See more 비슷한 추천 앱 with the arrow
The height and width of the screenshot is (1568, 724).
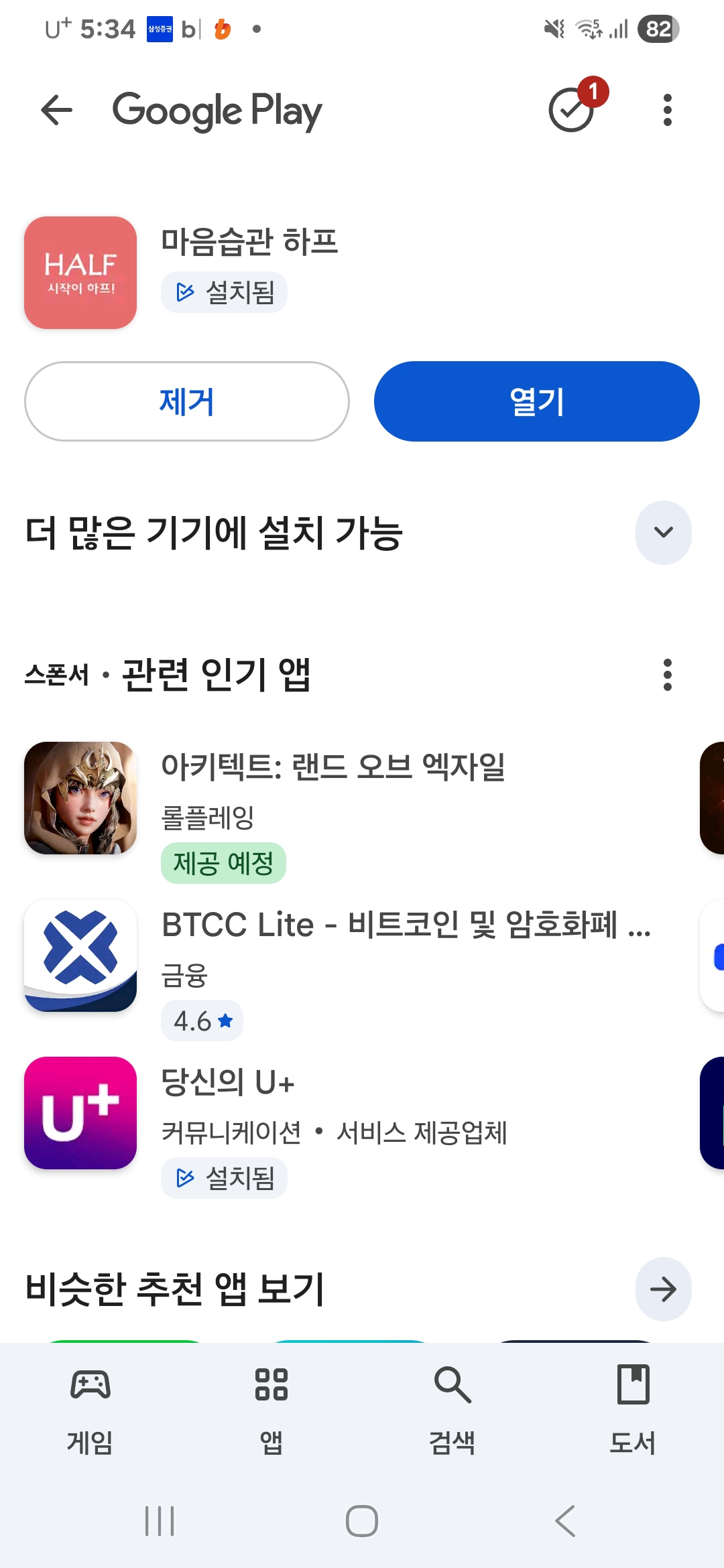pos(663,1289)
